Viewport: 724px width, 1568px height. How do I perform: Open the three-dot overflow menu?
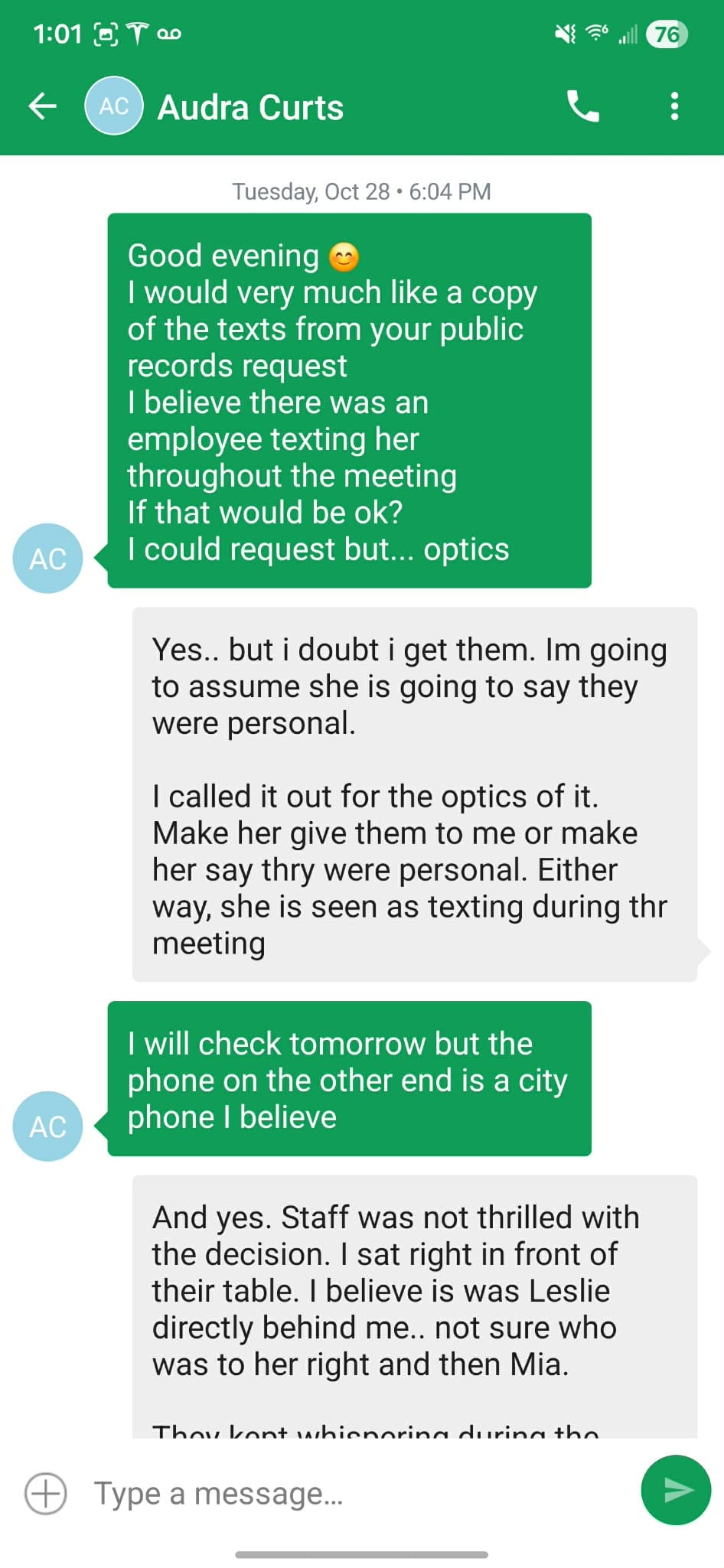pyautogui.click(x=674, y=106)
